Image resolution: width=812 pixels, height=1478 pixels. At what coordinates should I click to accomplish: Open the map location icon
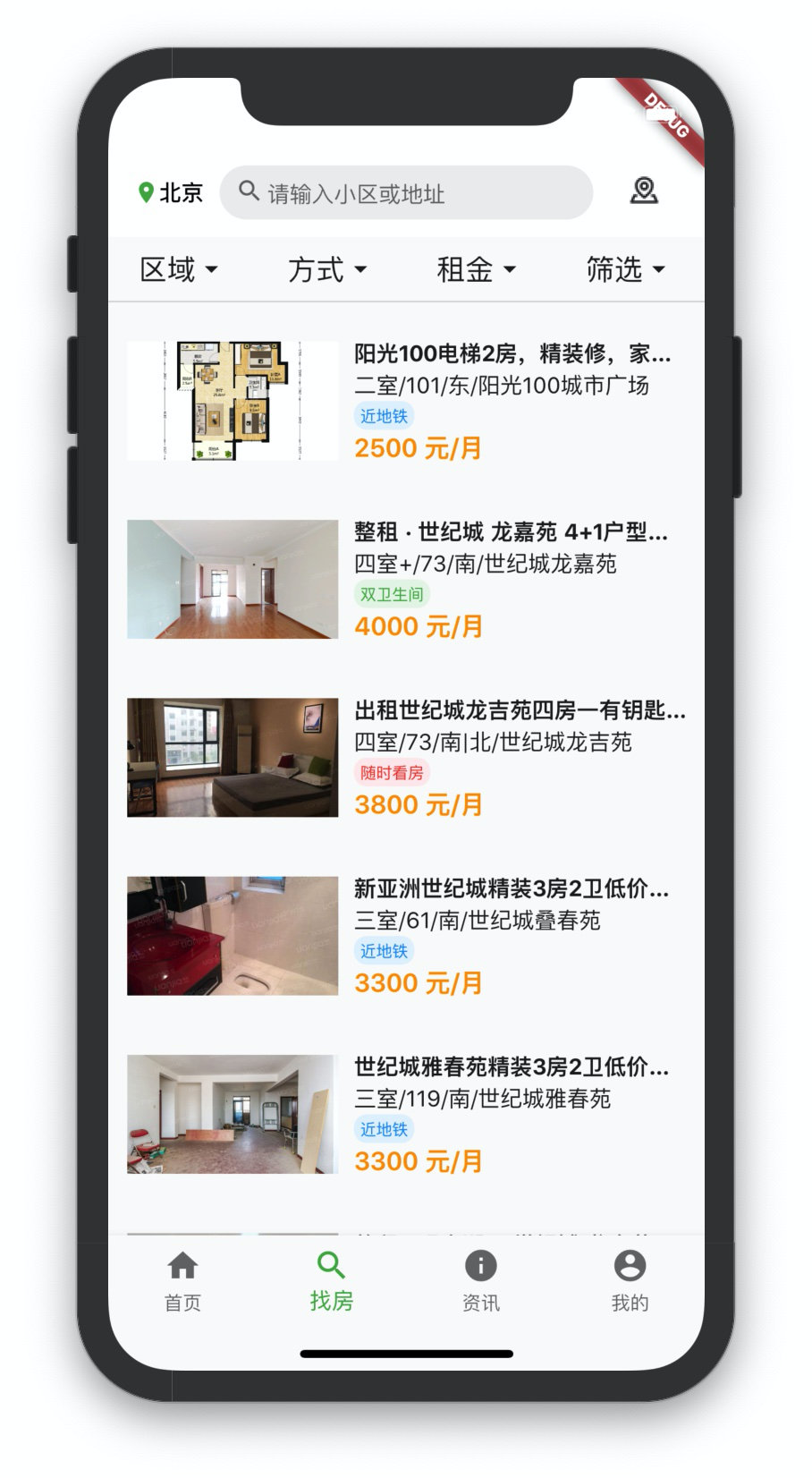(644, 191)
